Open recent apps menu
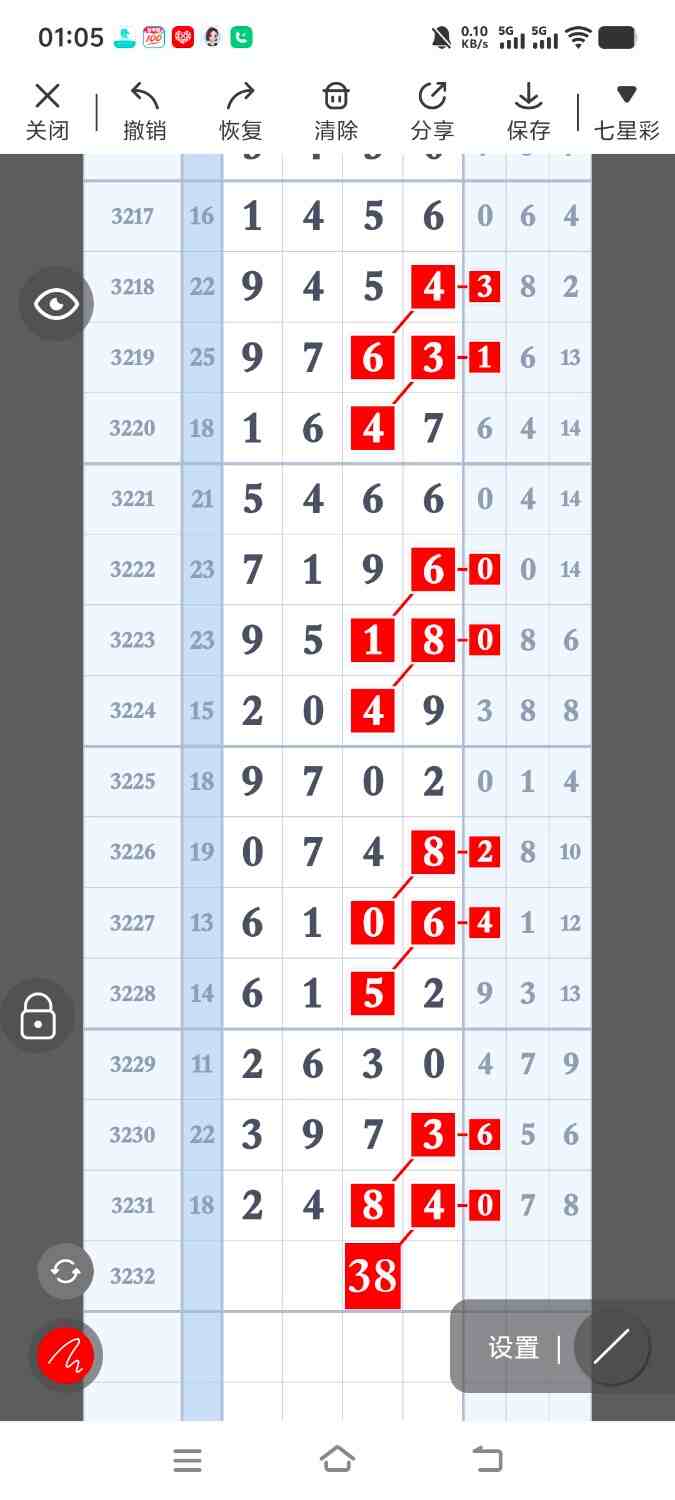This screenshot has width=675, height=1500. point(187,1460)
